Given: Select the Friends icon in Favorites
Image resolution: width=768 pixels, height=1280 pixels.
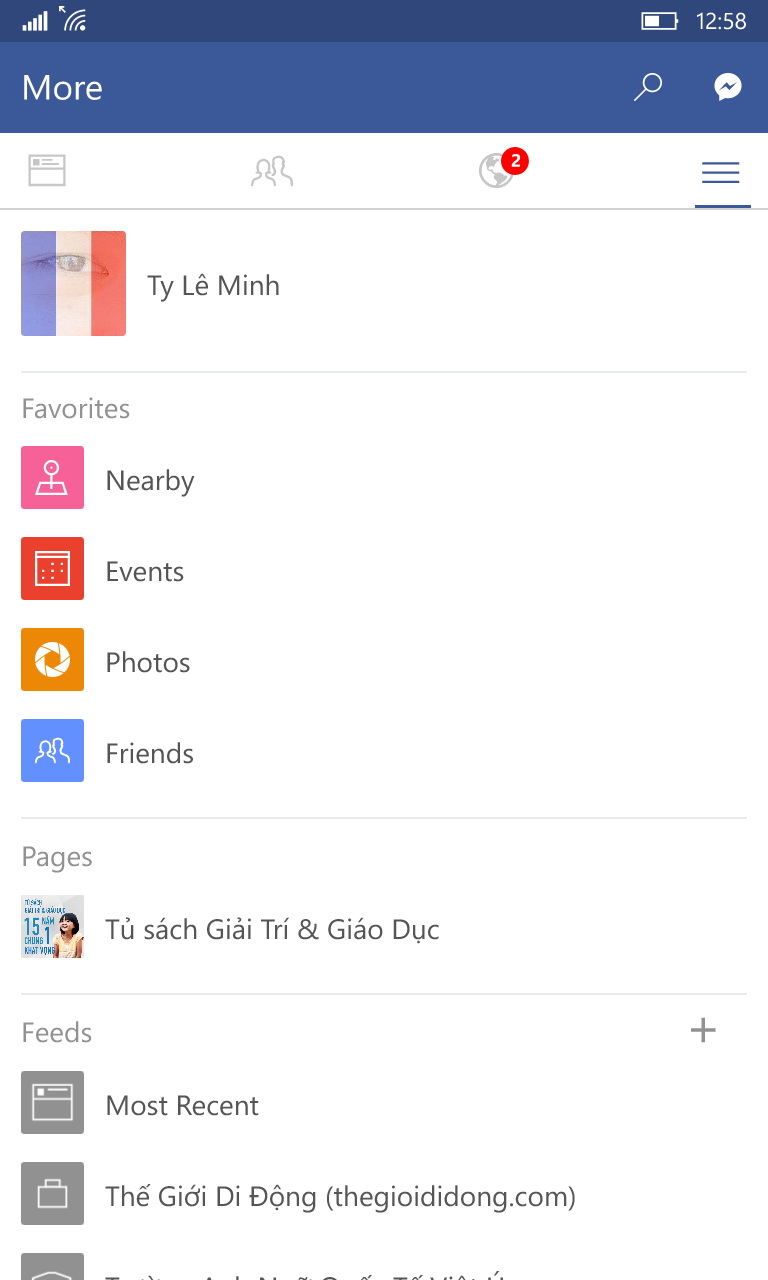Looking at the screenshot, I should point(52,751).
